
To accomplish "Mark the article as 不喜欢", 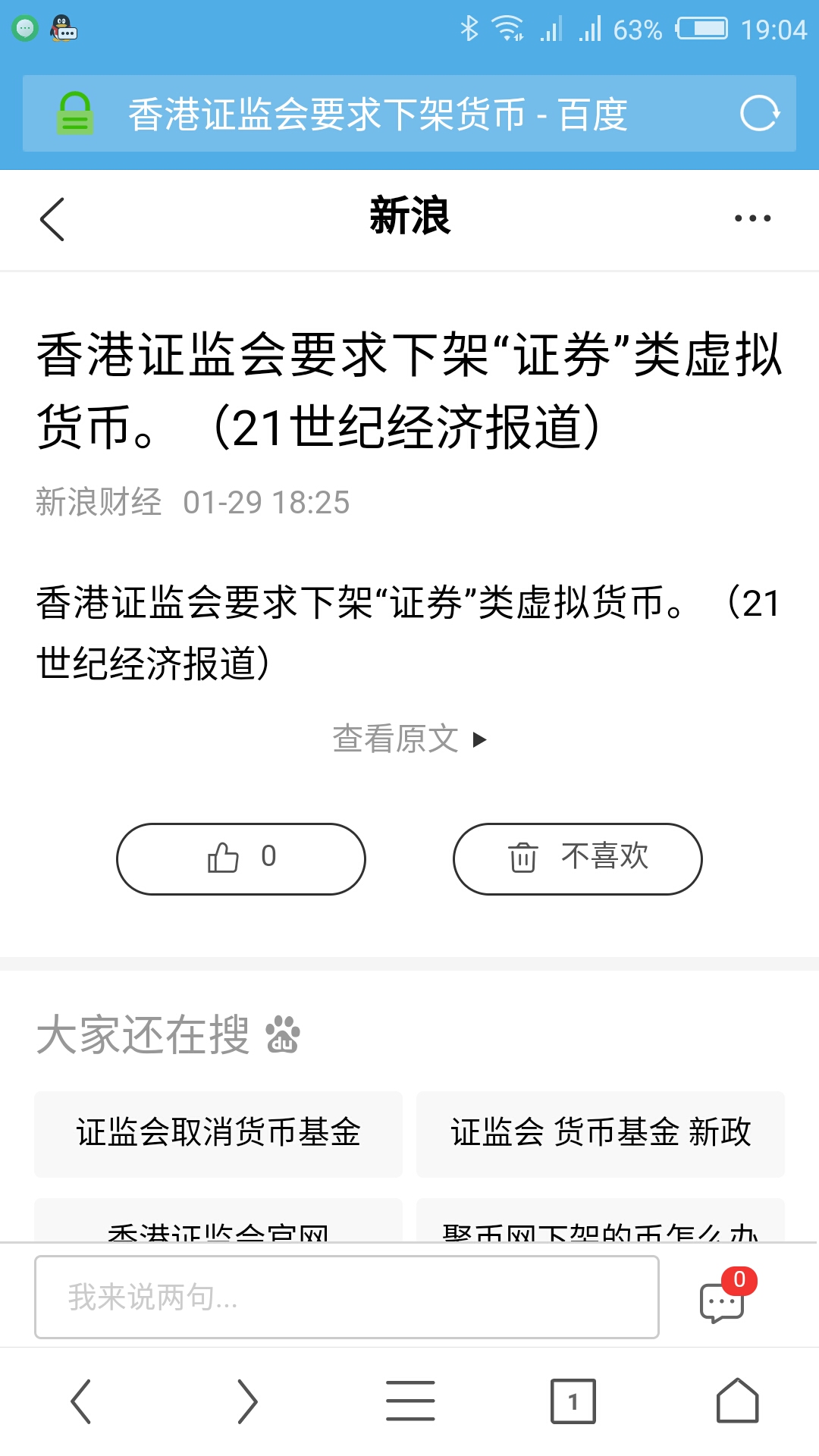I will point(577,858).
